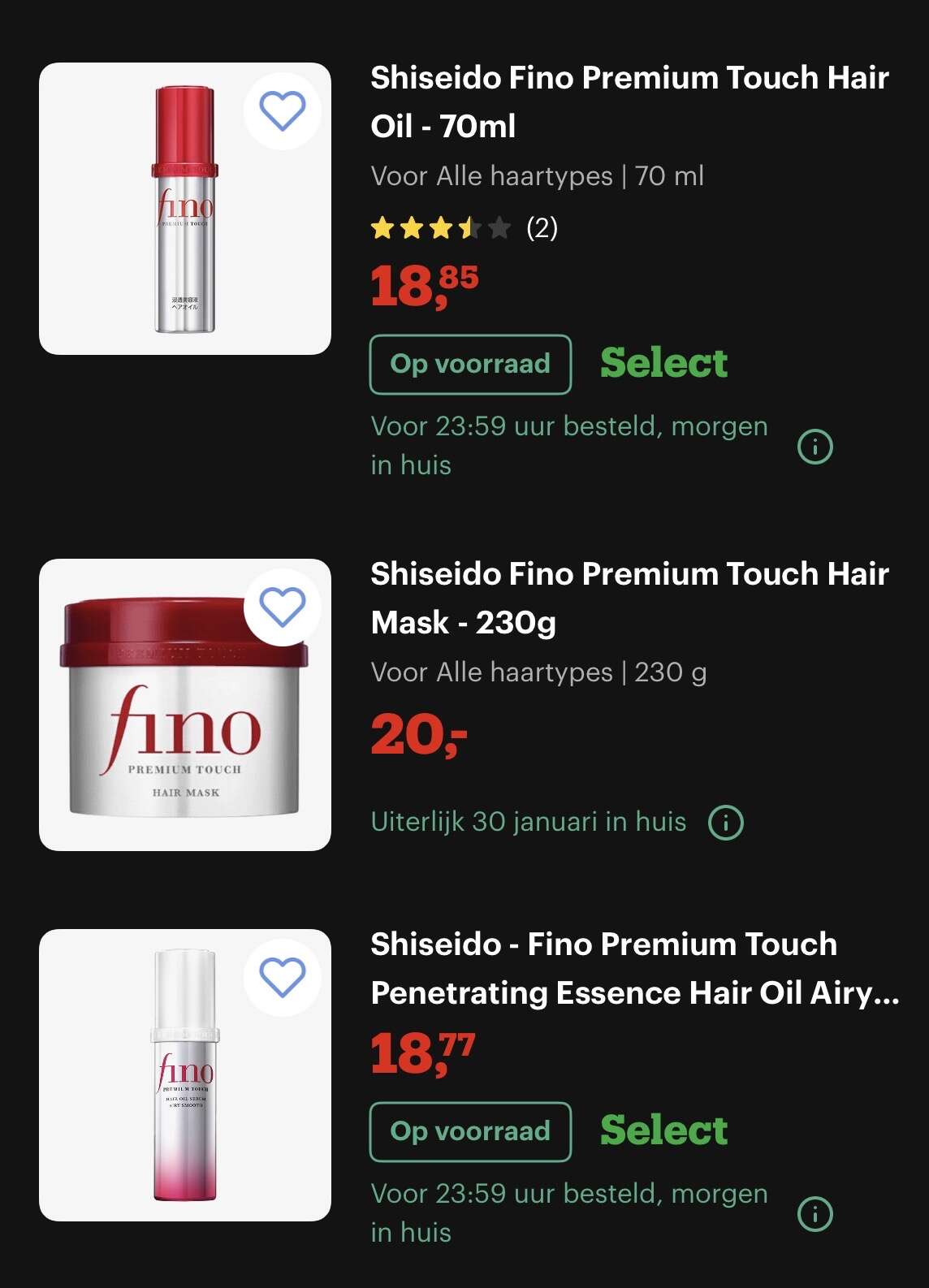Image resolution: width=929 pixels, height=1288 pixels.
Task: View delivery info for Penetrating Essence Hair Oil
Action: 815,1214
